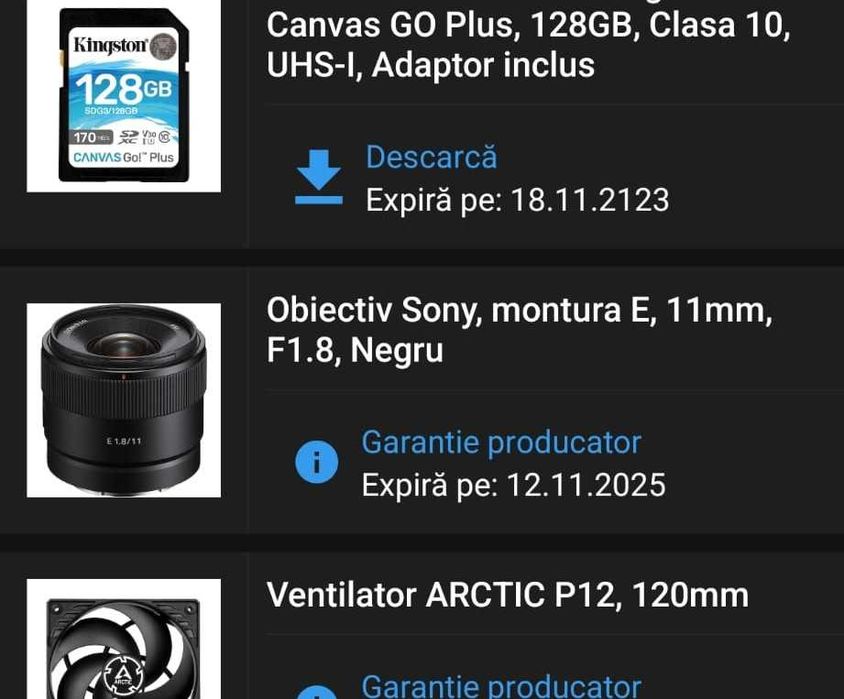The width and height of the screenshot is (844, 699).
Task: View the ARCTIC P12 fan image
Action: click(123, 642)
